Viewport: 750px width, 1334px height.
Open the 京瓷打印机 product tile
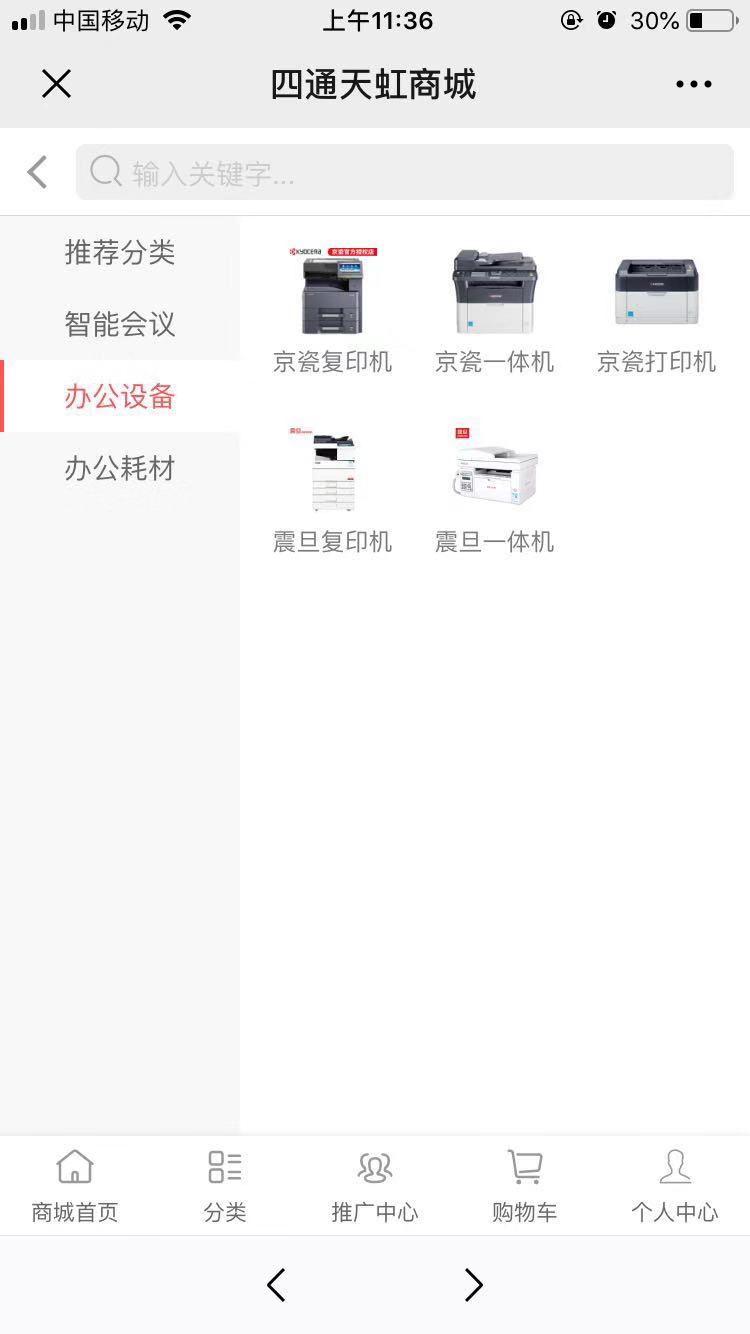coord(656,310)
